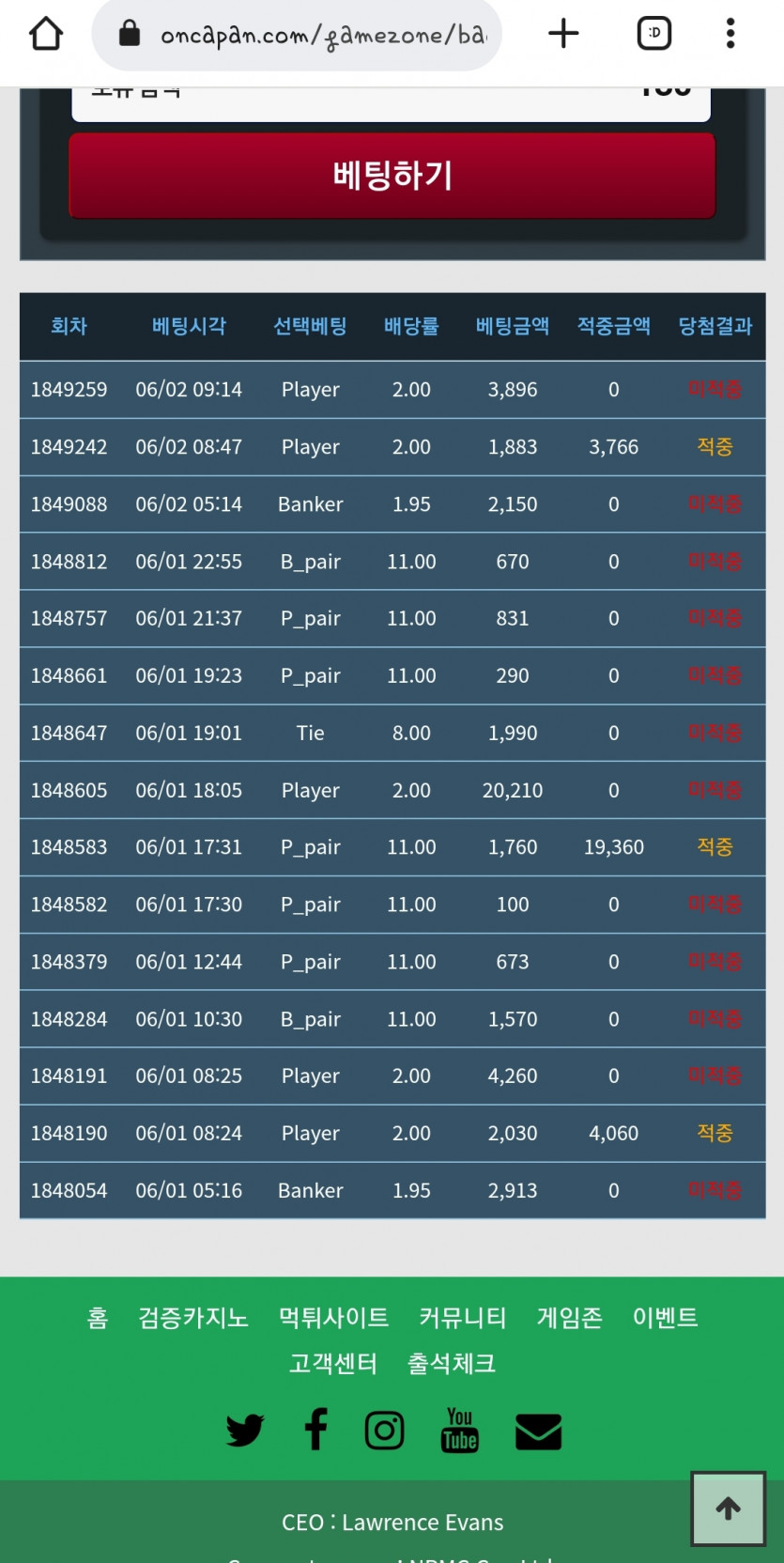Go to the 홈 footer link
The width and height of the screenshot is (784, 1563).
click(98, 1318)
